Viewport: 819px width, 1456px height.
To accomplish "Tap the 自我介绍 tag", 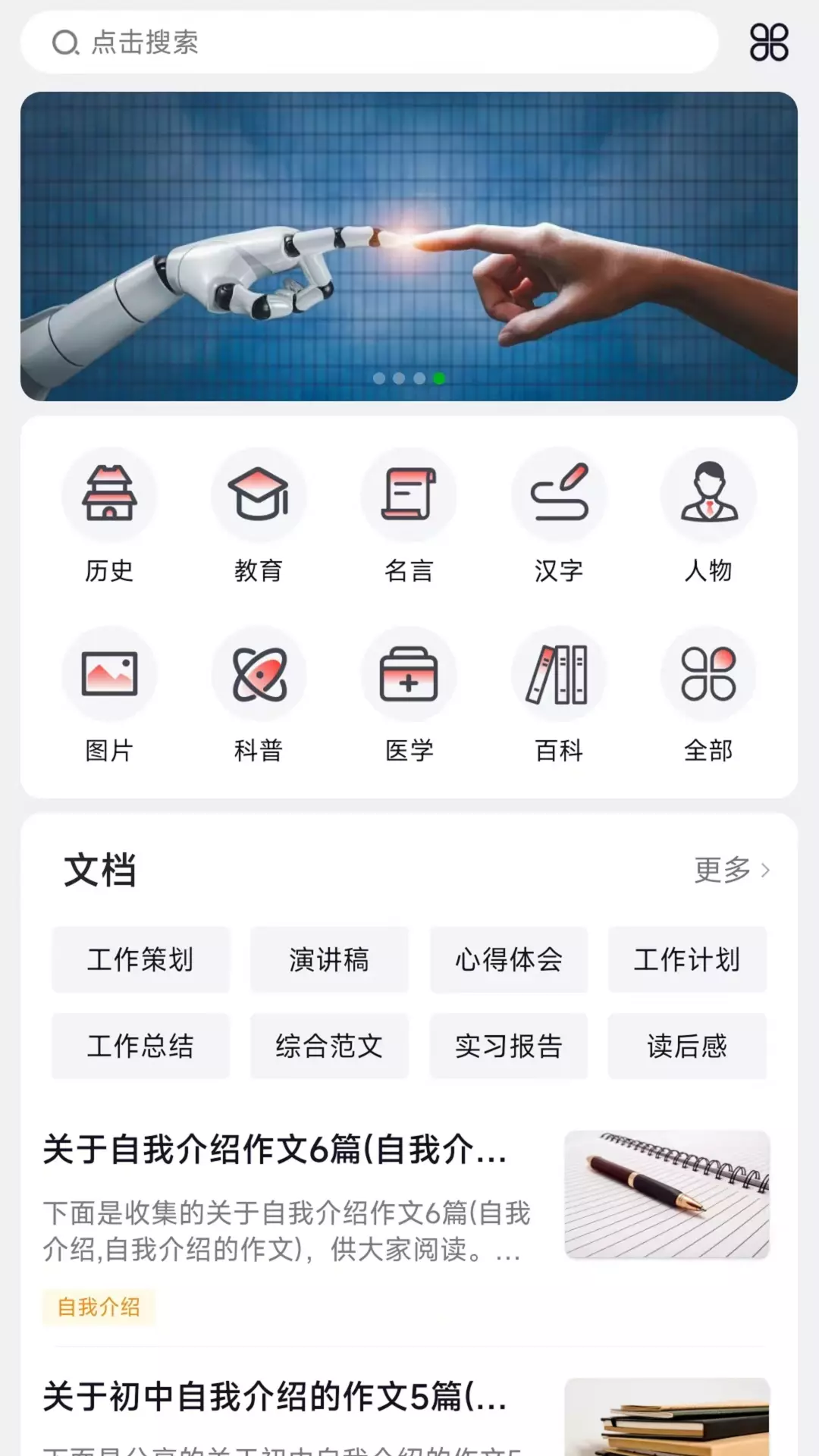I will coord(99,1307).
